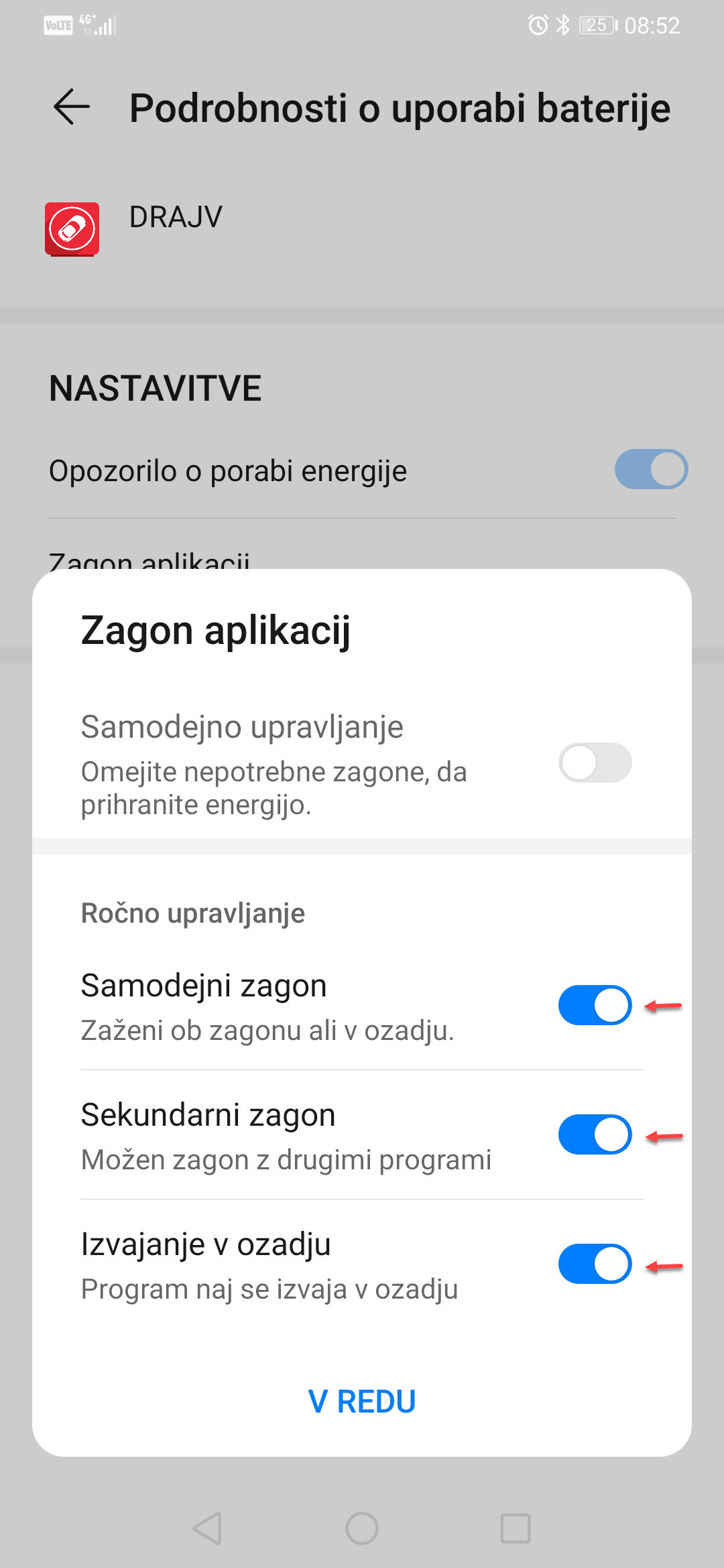Tap the back arrow in the header
Viewport: 724px width, 1568px height.
(x=72, y=107)
